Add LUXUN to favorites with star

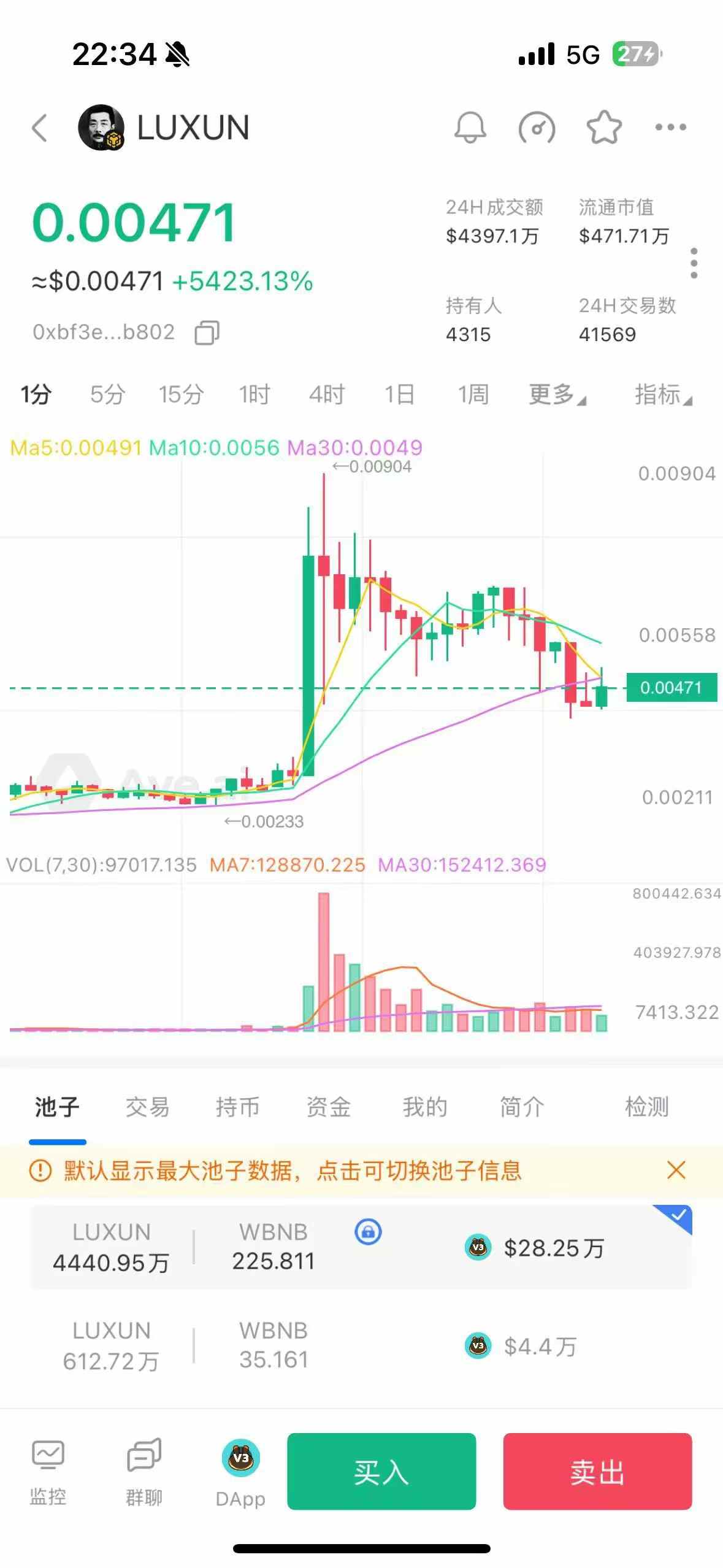tap(604, 128)
